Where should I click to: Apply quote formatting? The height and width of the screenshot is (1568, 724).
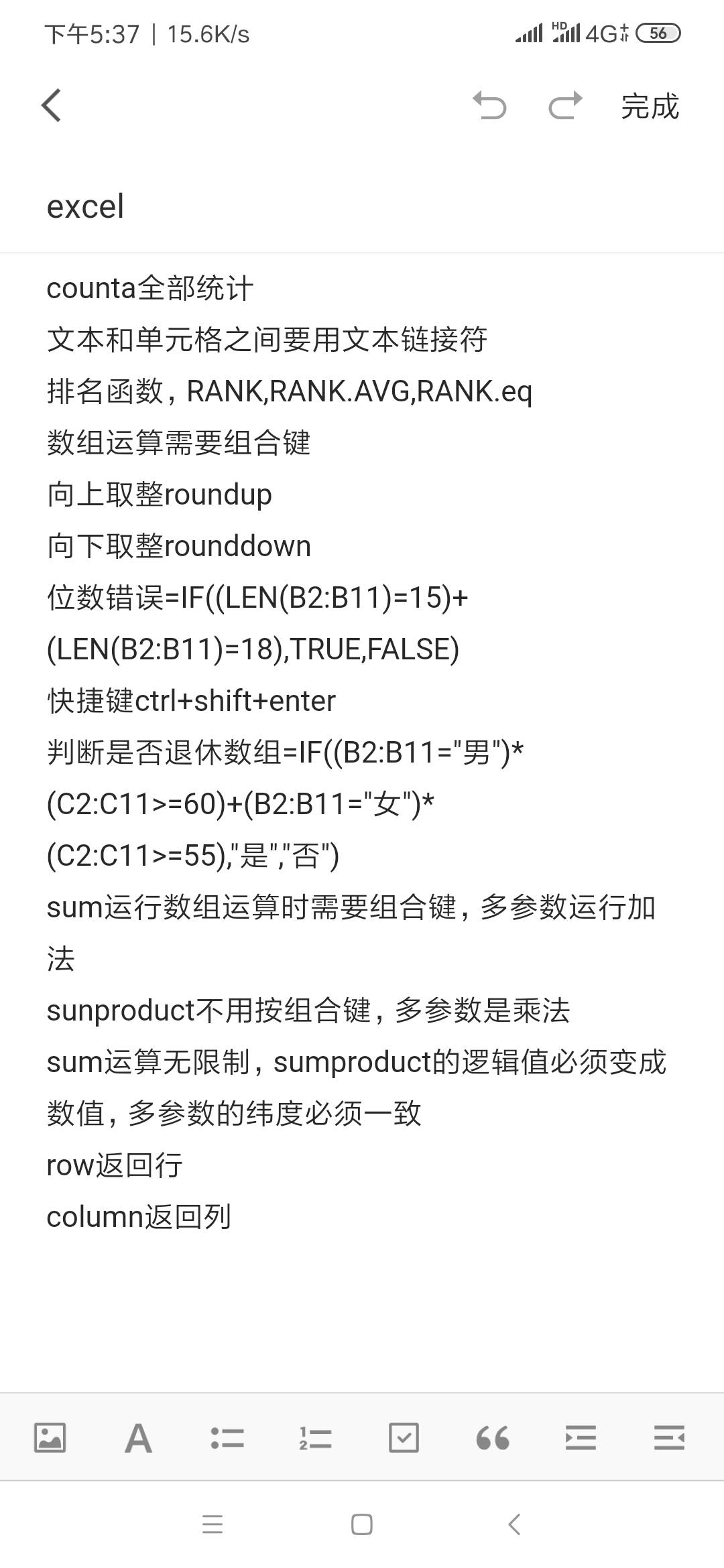click(493, 1438)
